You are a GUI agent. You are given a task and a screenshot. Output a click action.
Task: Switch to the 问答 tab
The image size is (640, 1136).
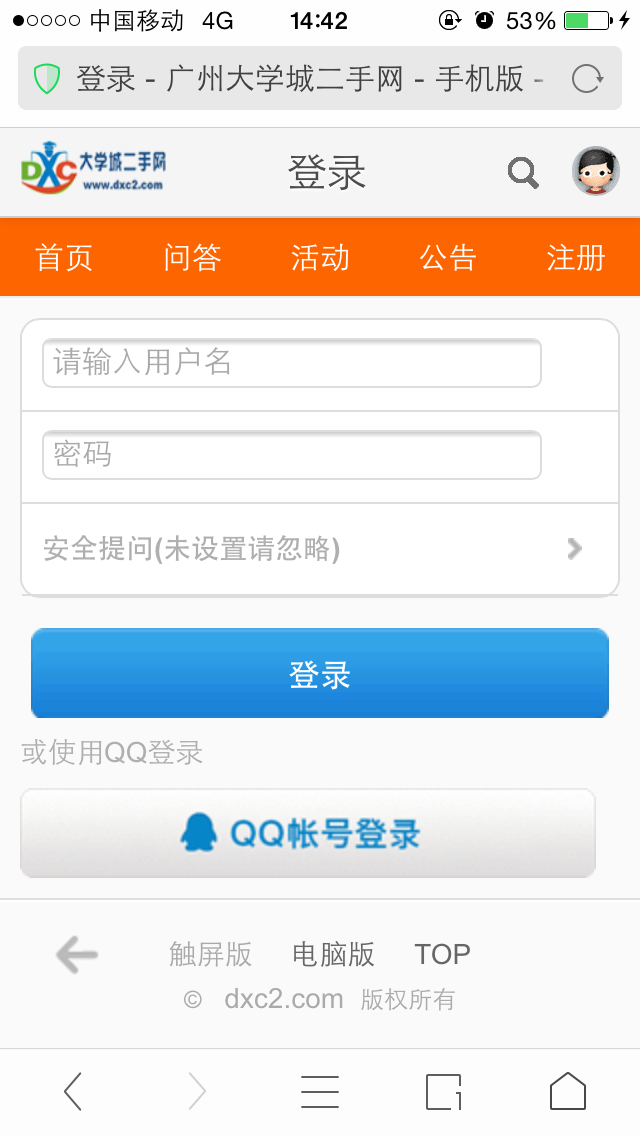pos(192,258)
